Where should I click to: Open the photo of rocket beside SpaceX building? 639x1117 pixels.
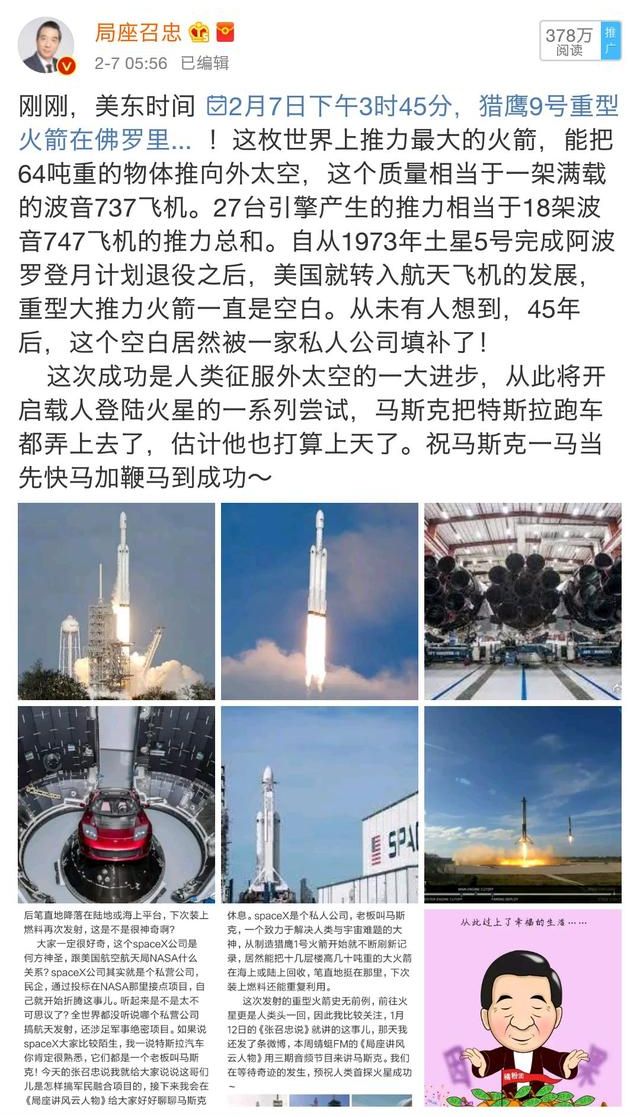319,804
